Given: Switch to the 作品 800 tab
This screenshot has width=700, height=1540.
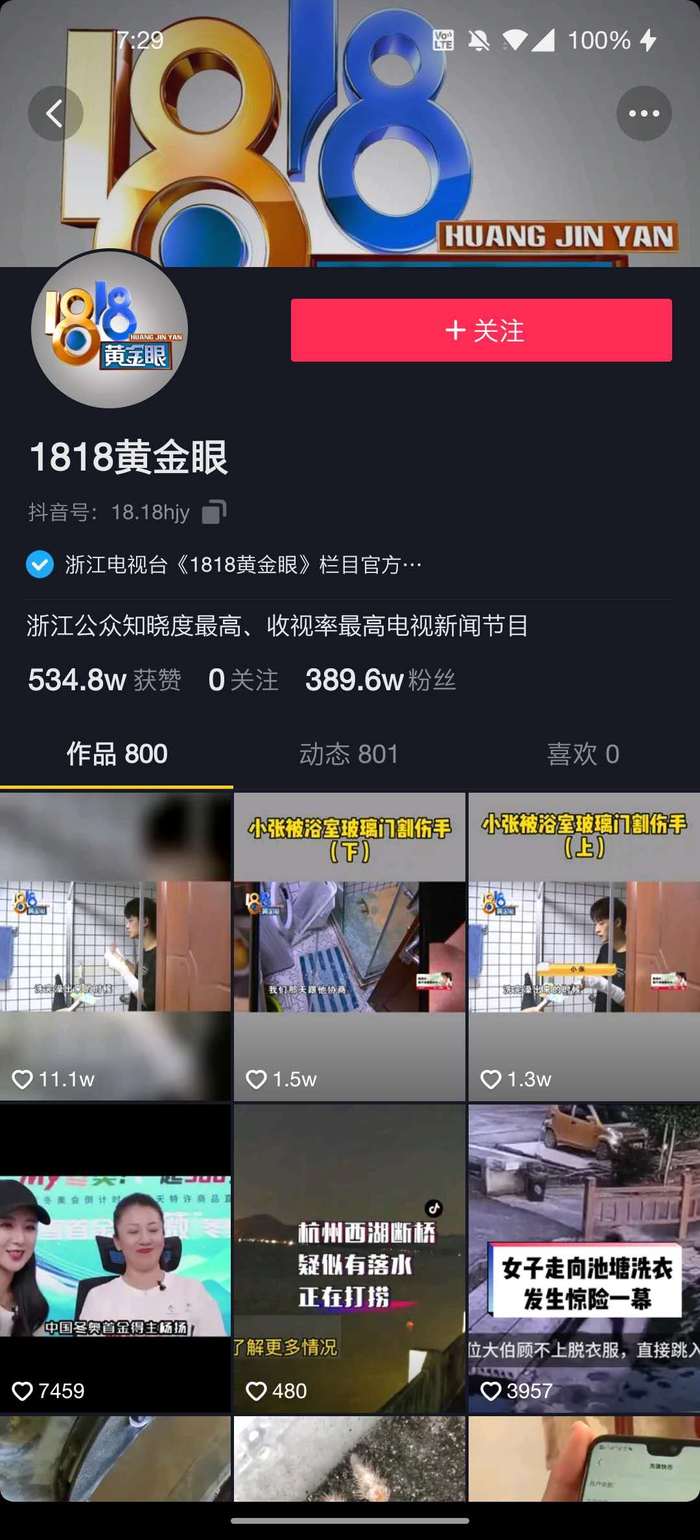Looking at the screenshot, I should (116, 754).
